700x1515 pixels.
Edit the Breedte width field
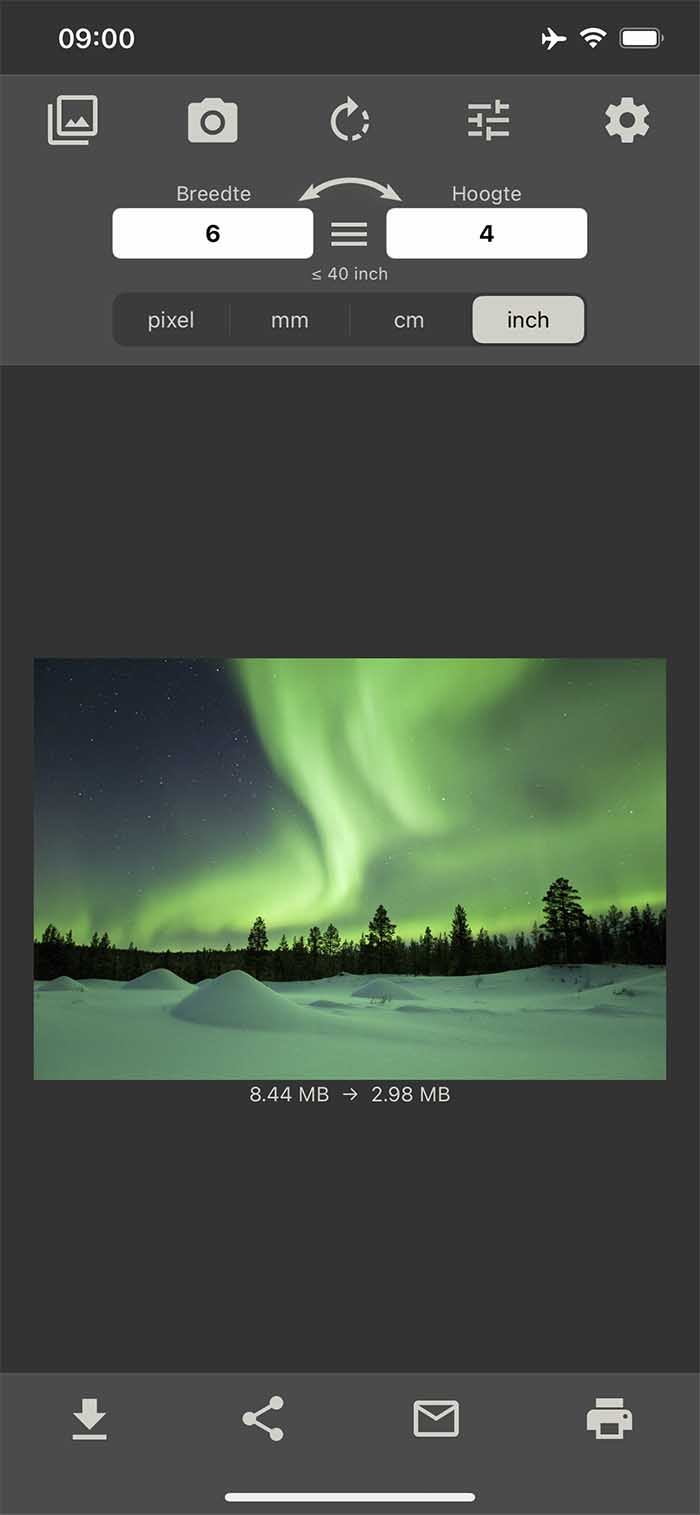(x=213, y=234)
